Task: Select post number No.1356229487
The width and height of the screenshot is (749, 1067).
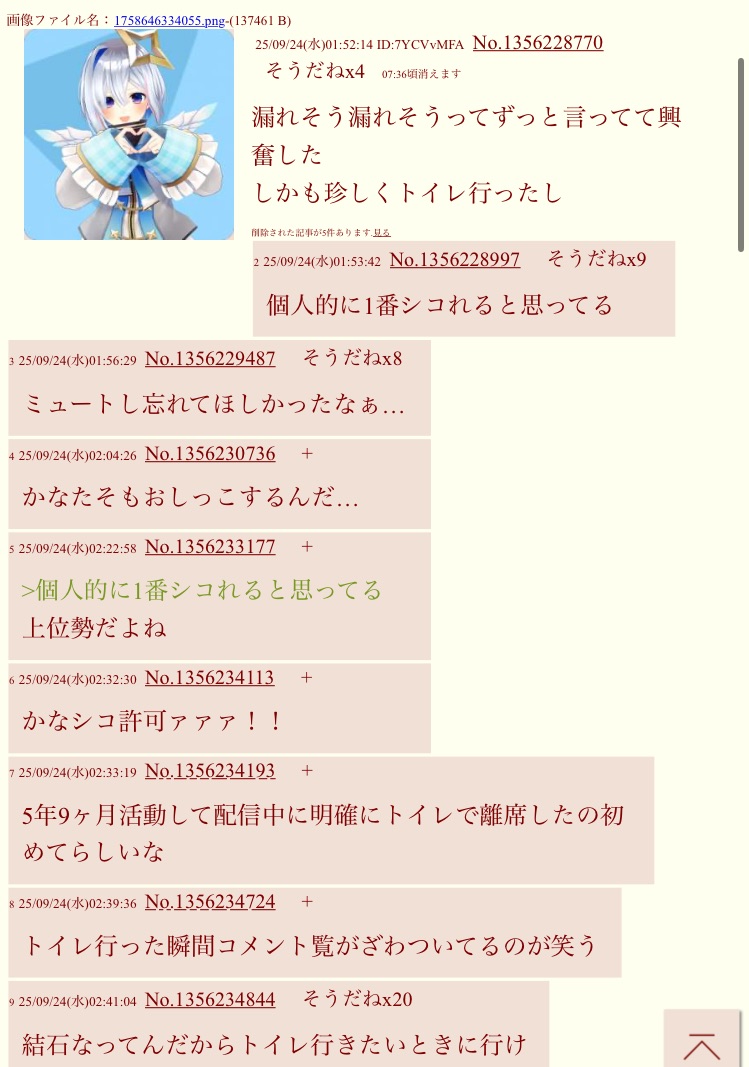Action: tap(210, 358)
